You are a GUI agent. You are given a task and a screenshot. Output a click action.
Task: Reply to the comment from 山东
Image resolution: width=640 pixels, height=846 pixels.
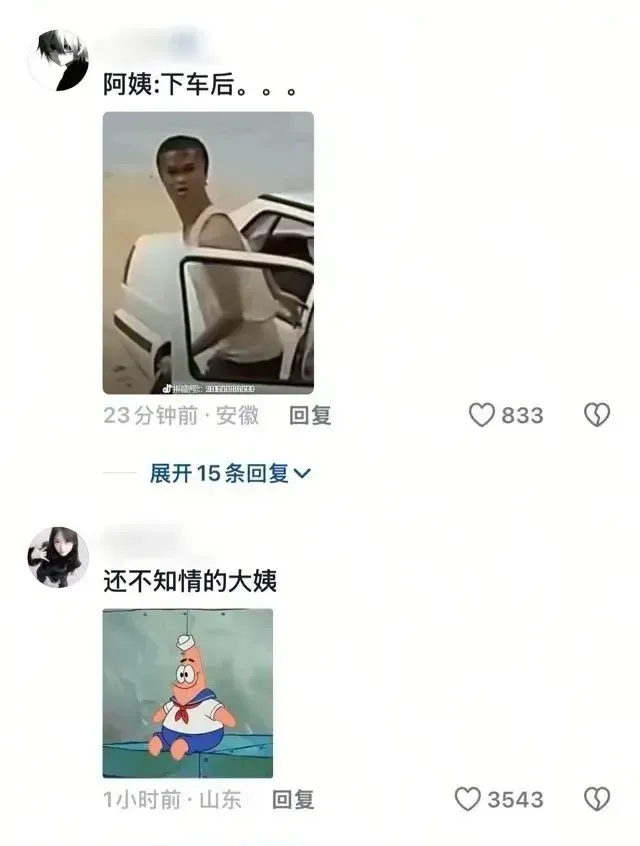click(x=294, y=799)
